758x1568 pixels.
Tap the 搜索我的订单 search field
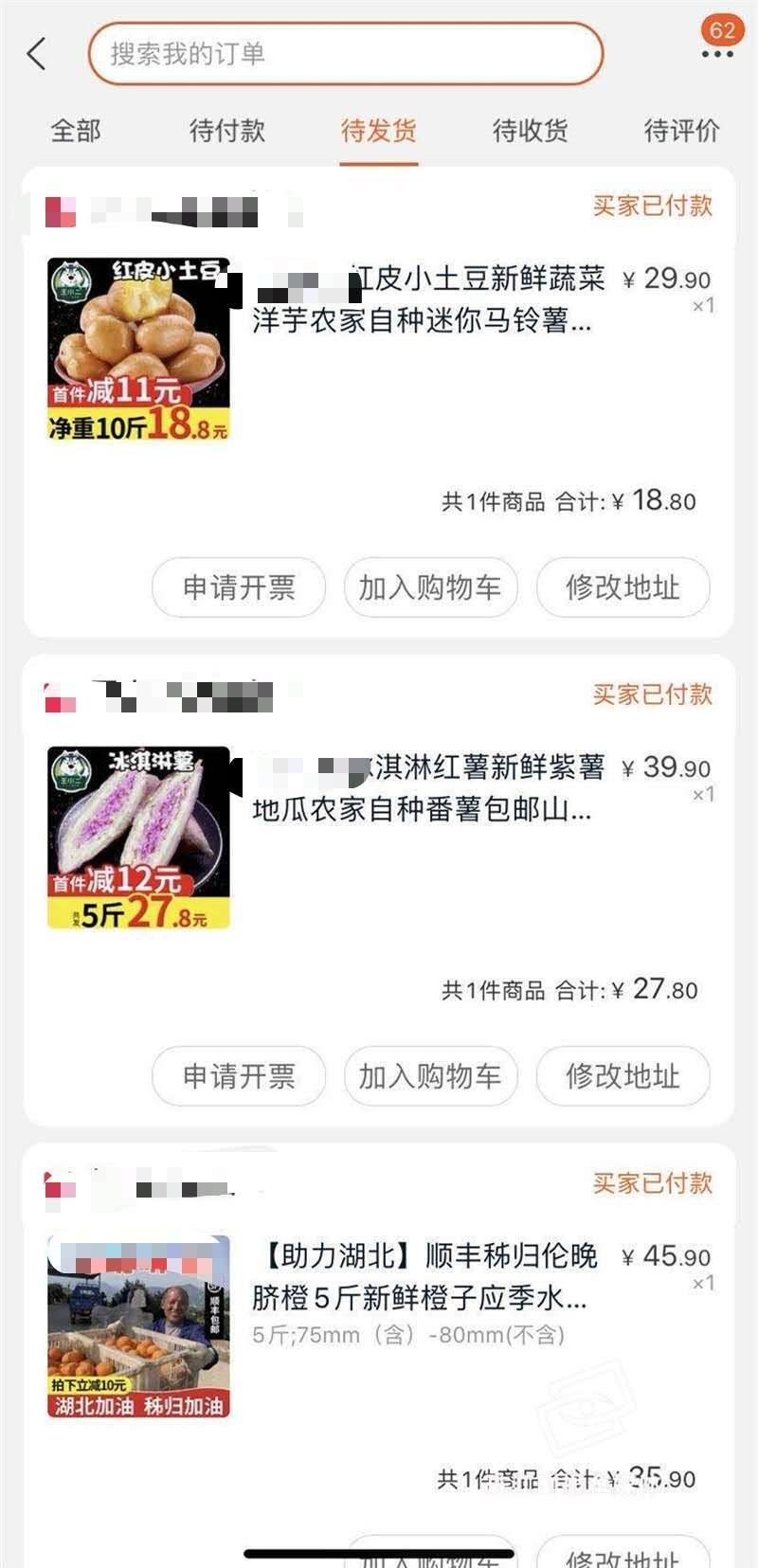[x=346, y=53]
